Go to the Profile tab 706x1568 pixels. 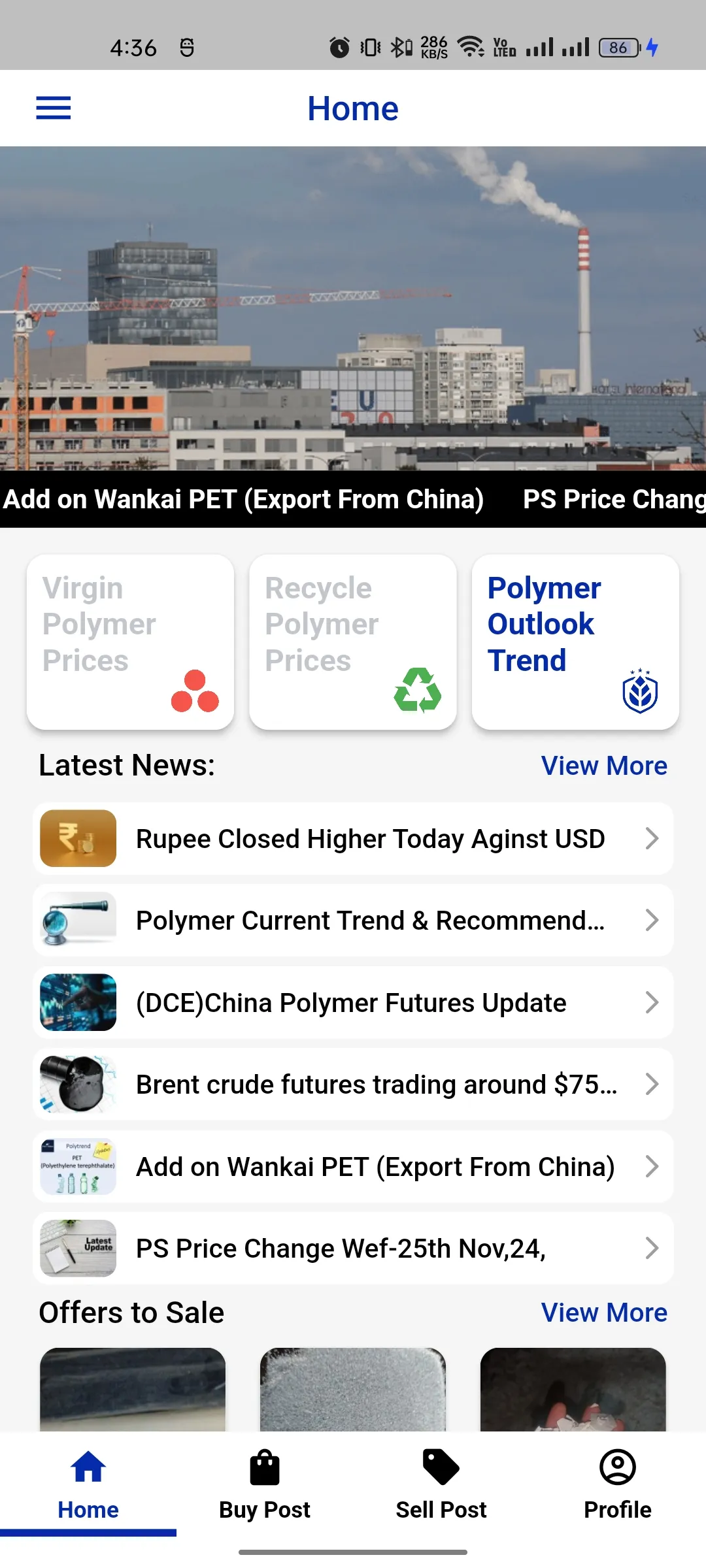point(618,1484)
